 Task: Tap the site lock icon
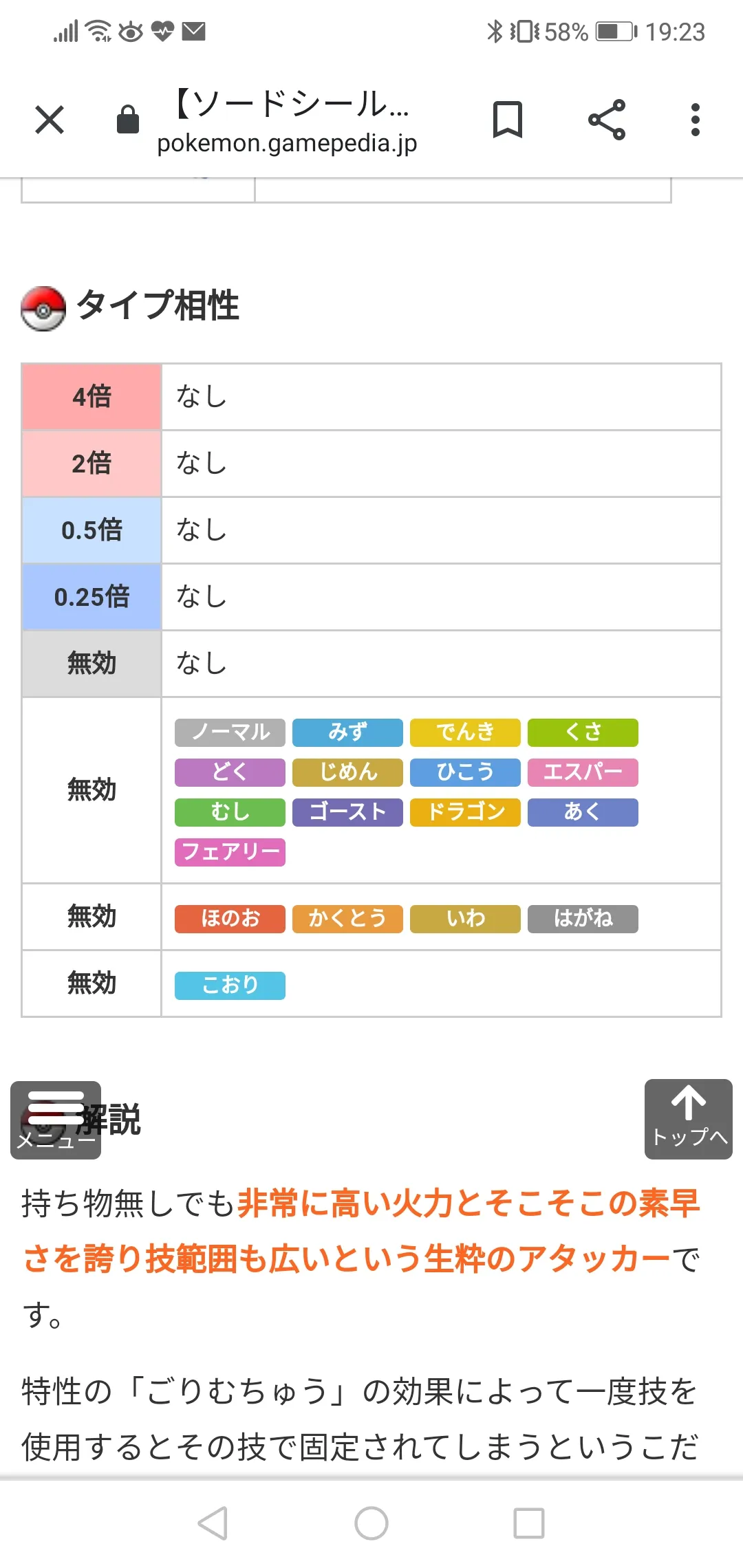128,120
